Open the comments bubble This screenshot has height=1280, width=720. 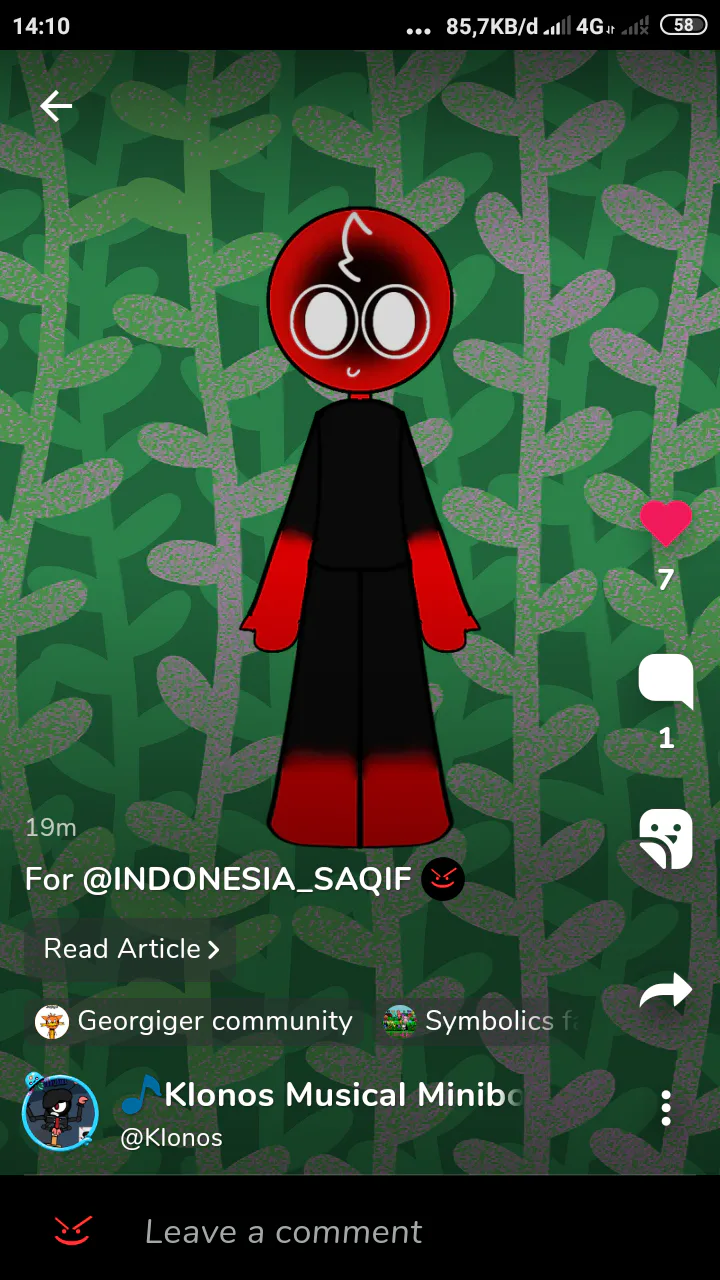[x=666, y=682]
